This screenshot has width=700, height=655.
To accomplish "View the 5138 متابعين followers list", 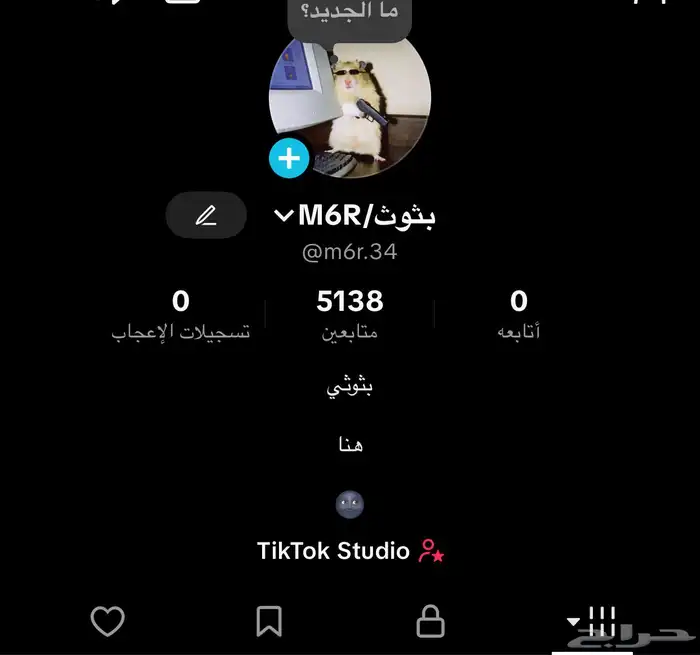I will (350, 314).
